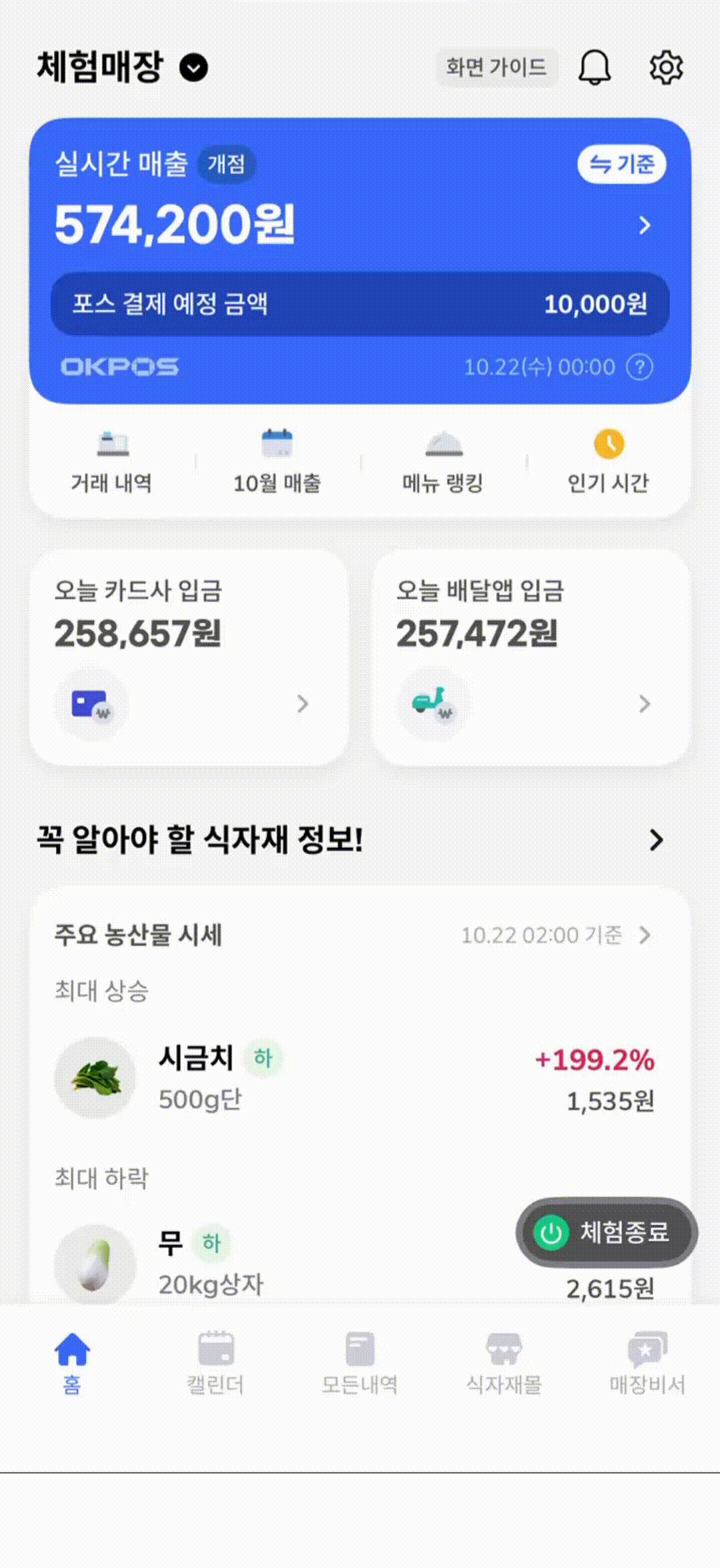Open 주요 농산물 시세 price details
This screenshot has width=720, height=1568.
(x=644, y=935)
